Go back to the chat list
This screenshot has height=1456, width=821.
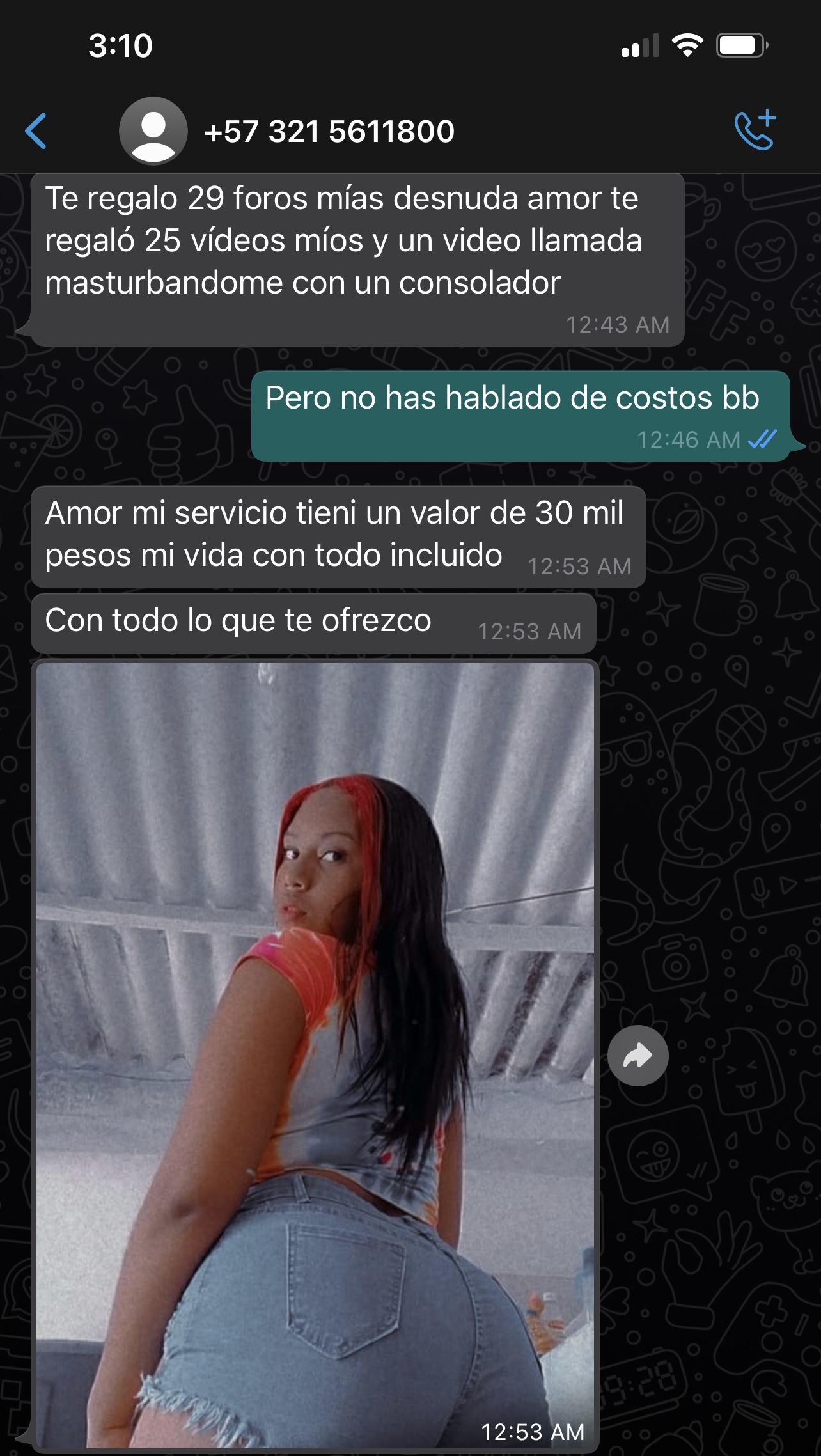tap(36, 131)
